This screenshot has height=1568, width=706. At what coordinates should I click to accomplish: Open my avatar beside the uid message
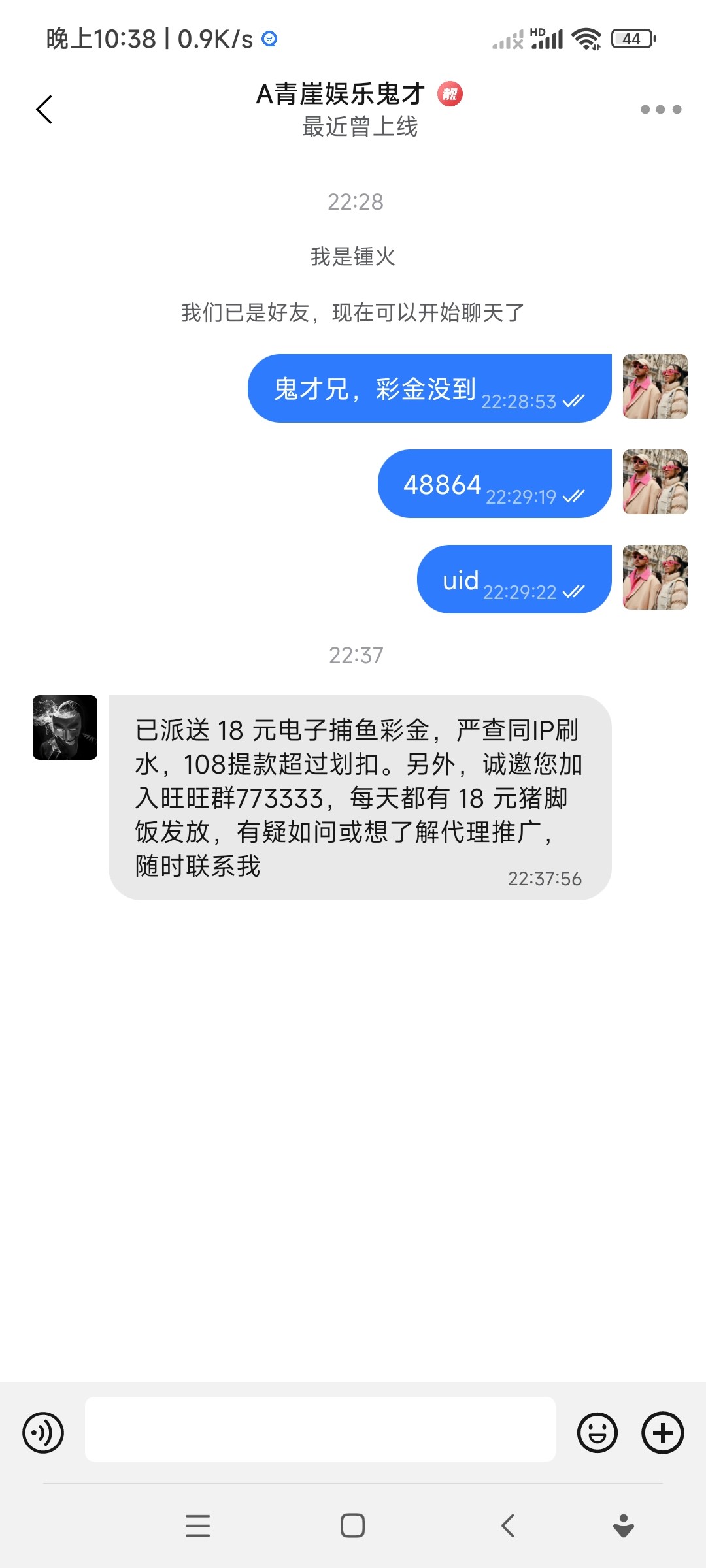(x=654, y=577)
